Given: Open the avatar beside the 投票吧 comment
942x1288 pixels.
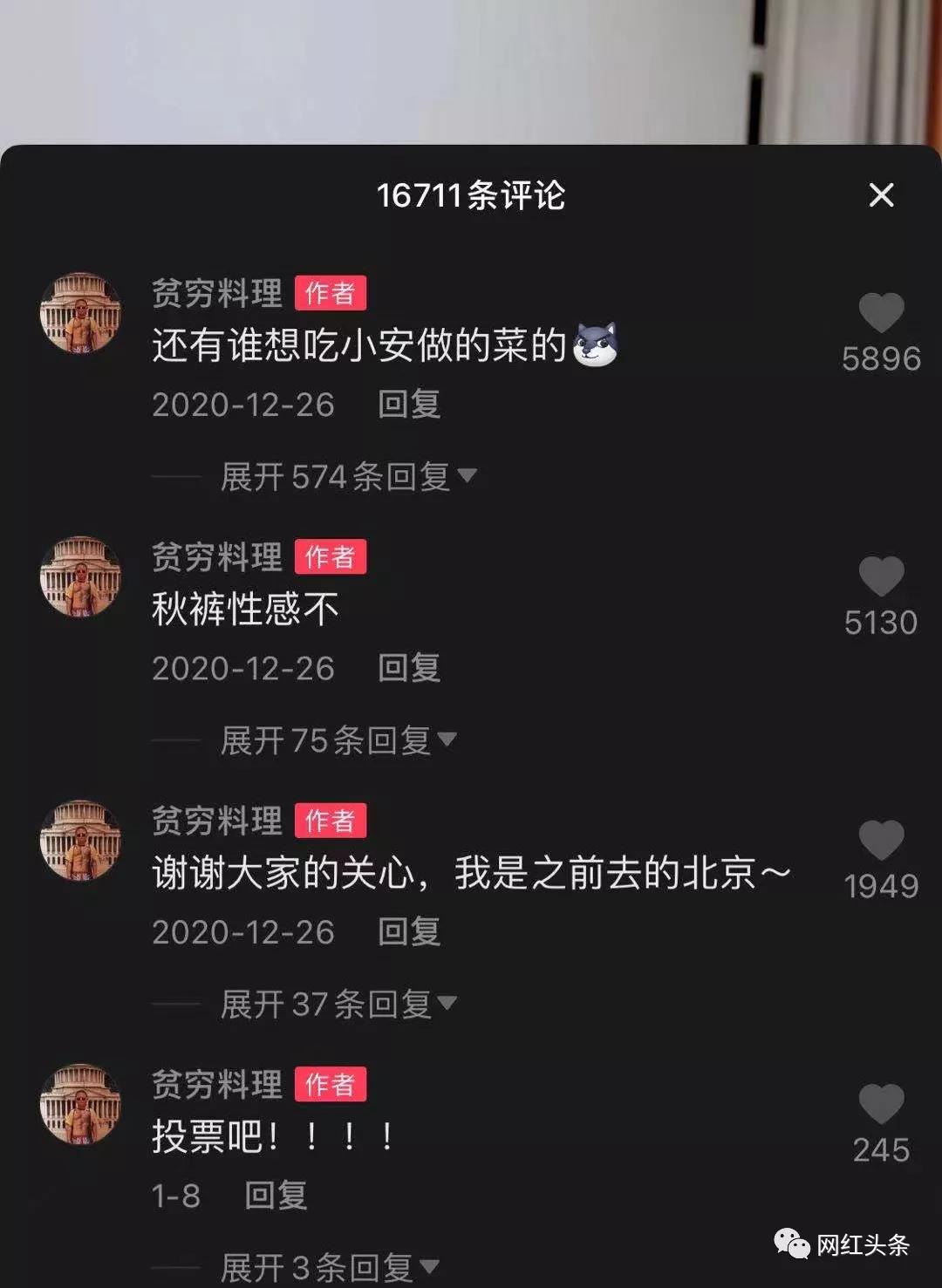Looking at the screenshot, I should 80,1104.
